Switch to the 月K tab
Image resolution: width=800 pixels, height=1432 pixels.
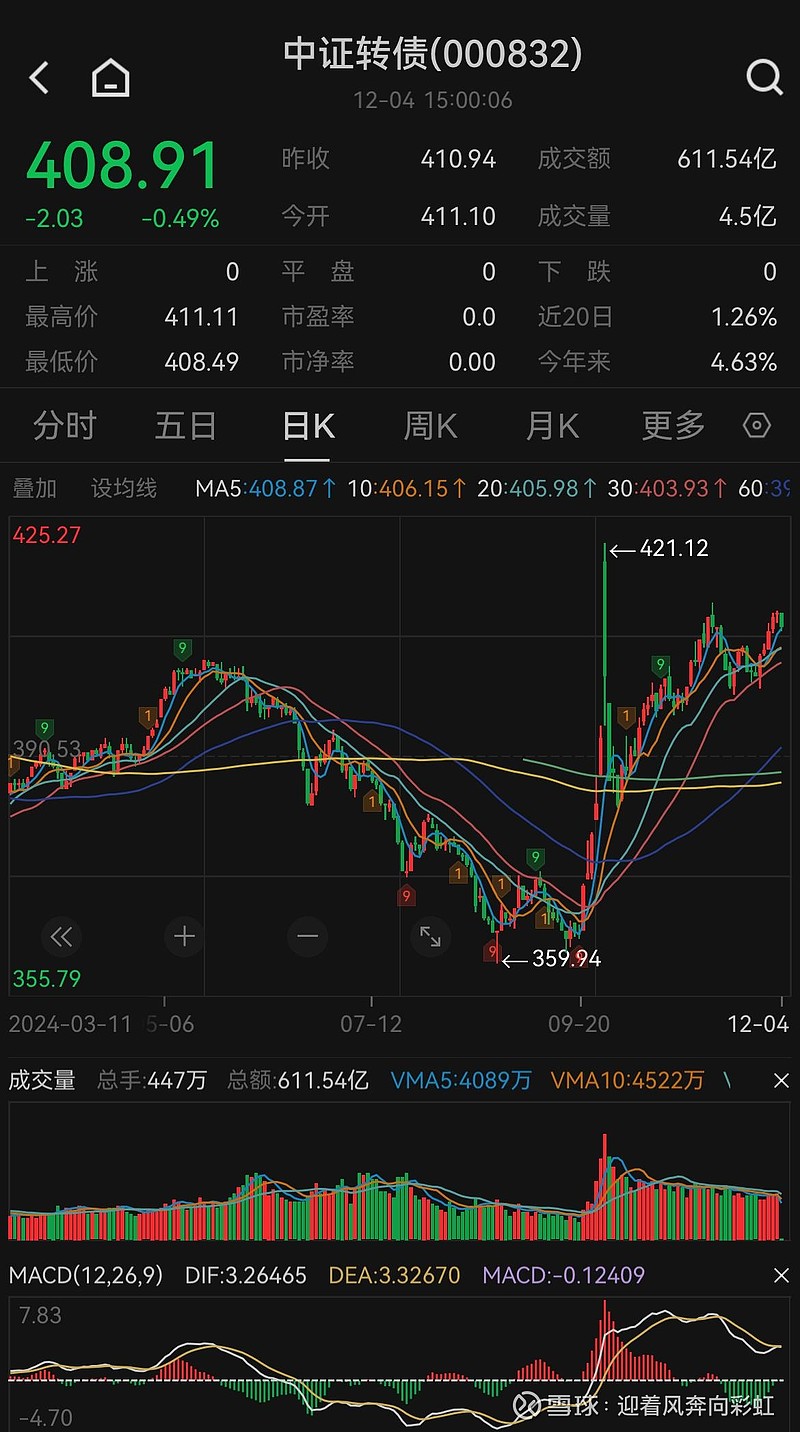click(x=550, y=425)
